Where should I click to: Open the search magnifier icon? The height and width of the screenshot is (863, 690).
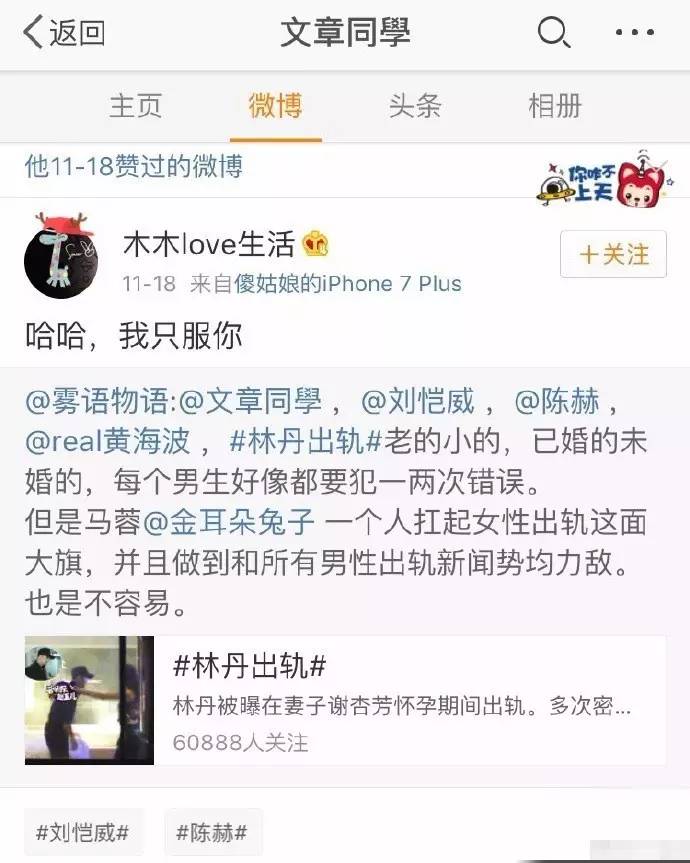point(553,33)
